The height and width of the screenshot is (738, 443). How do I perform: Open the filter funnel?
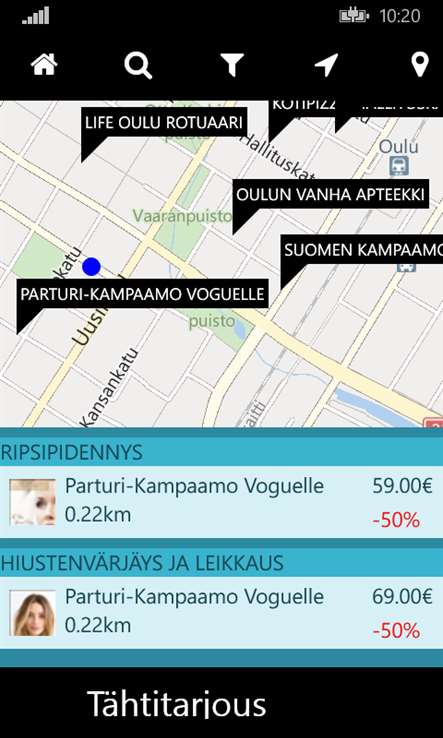(x=232, y=65)
